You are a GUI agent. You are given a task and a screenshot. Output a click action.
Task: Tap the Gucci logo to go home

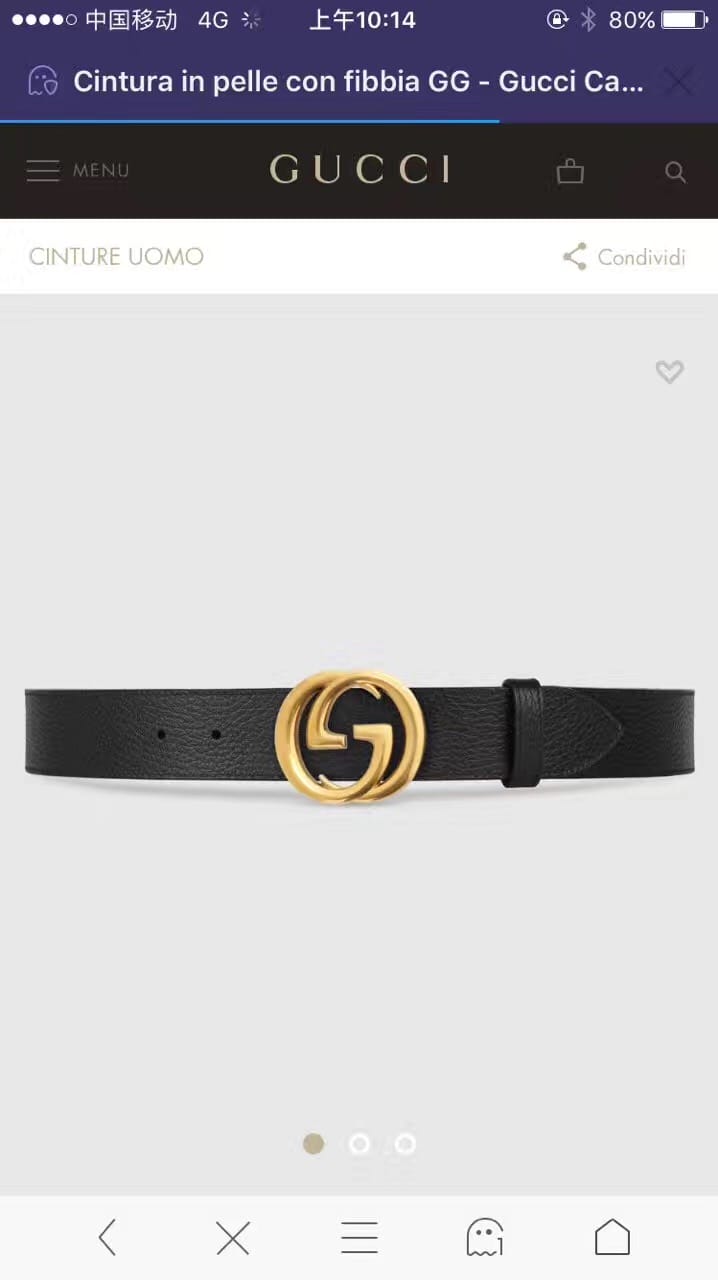click(x=359, y=170)
